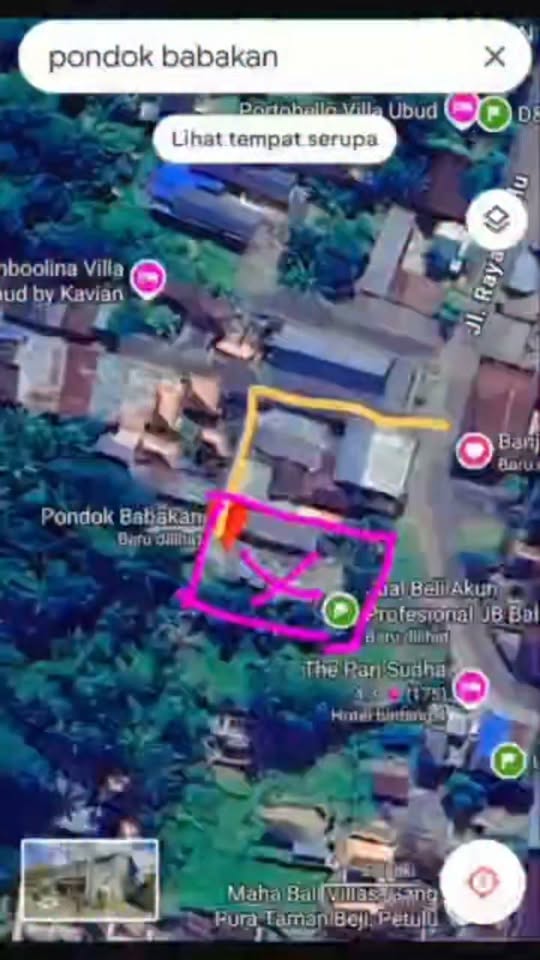
Task: Open the Street View thumbnail preview
Action: click(x=90, y=880)
